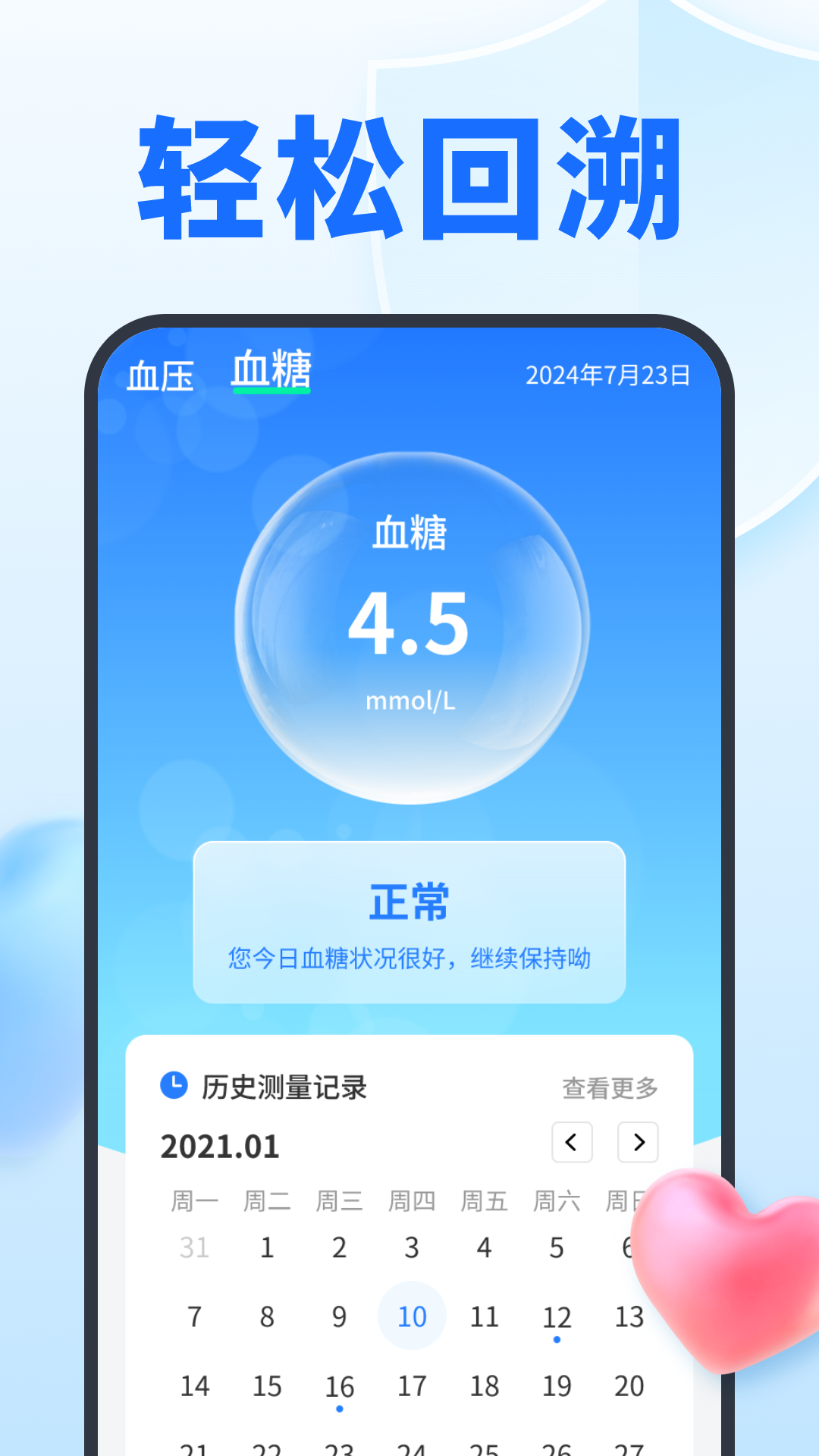Select day 19 in the calendar
The width and height of the screenshot is (819, 1456).
click(557, 1386)
